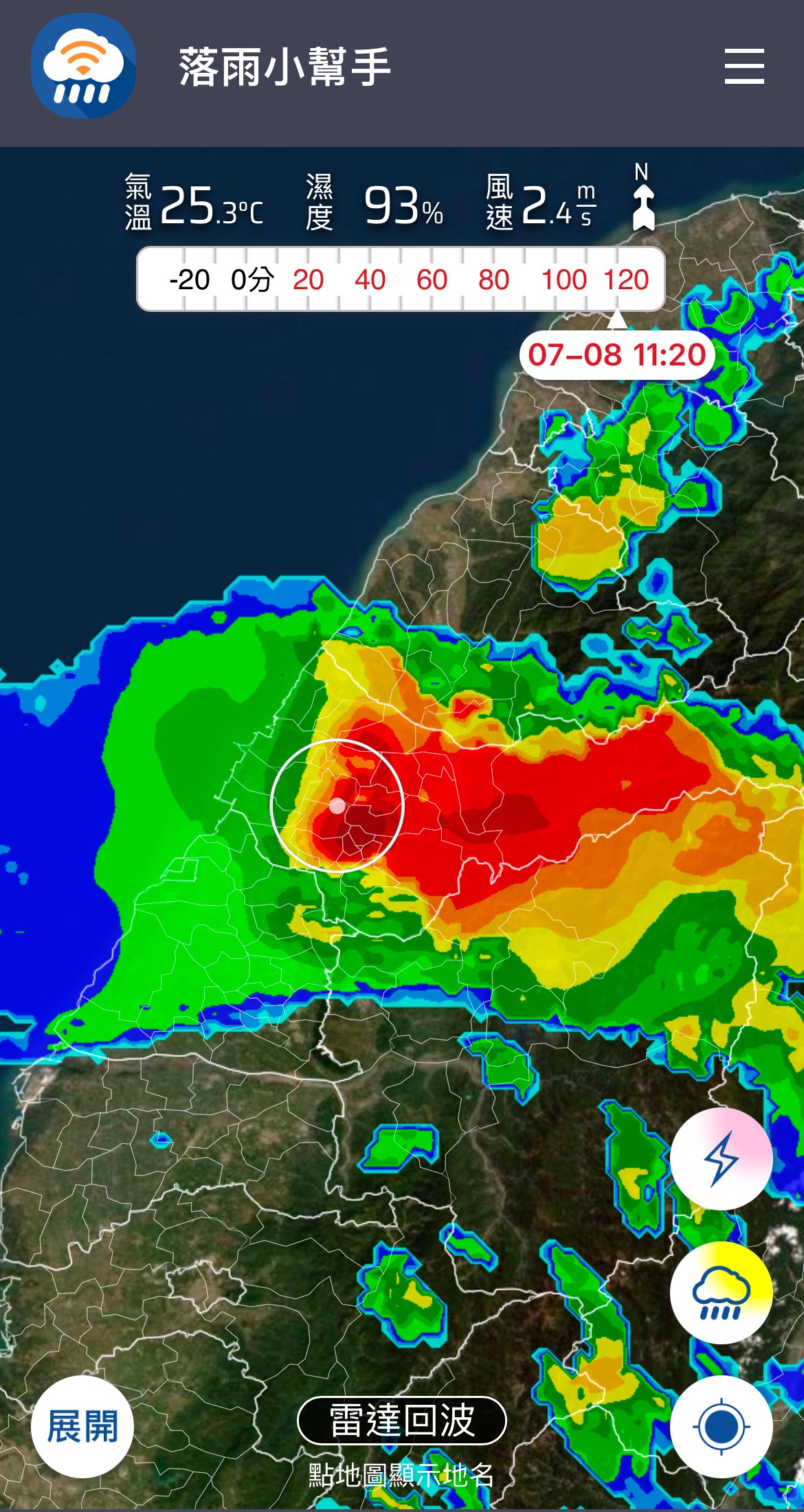This screenshot has height=1512, width=804.
Task: Select the -20 mark on the timeline
Action: click(x=189, y=280)
